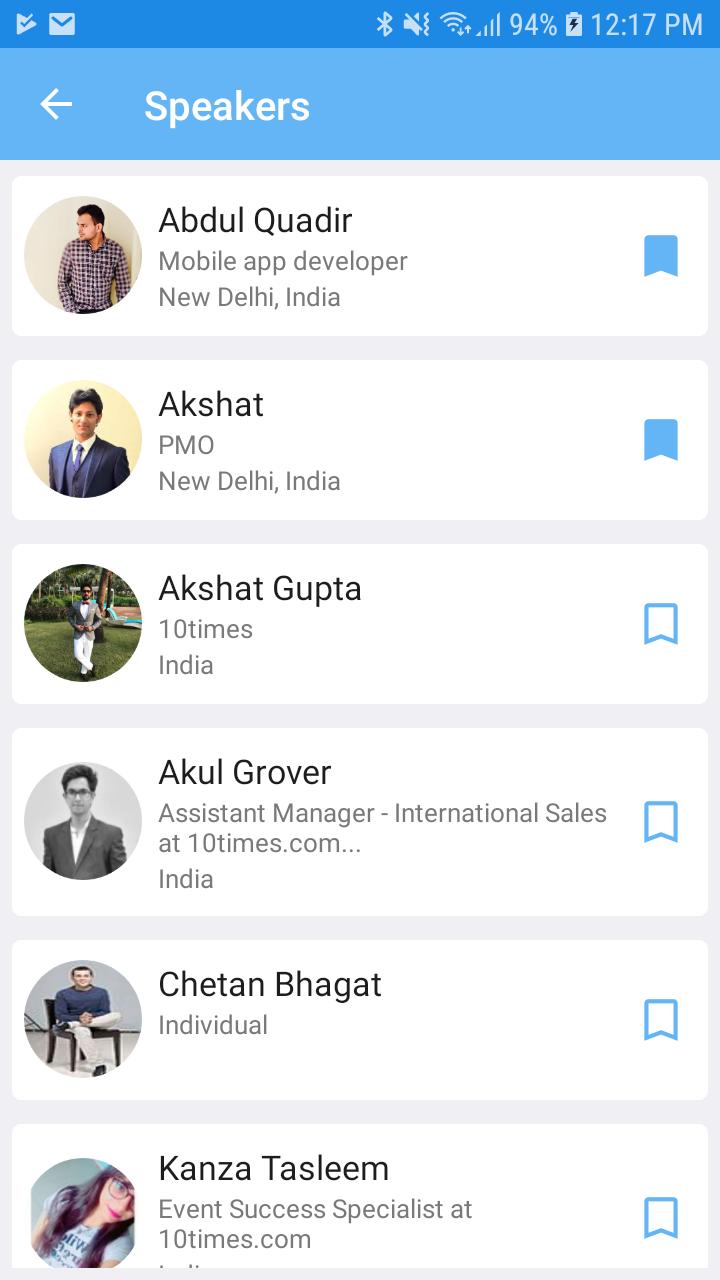Tap Kanza Tasleem's profile picture

click(83, 1217)
